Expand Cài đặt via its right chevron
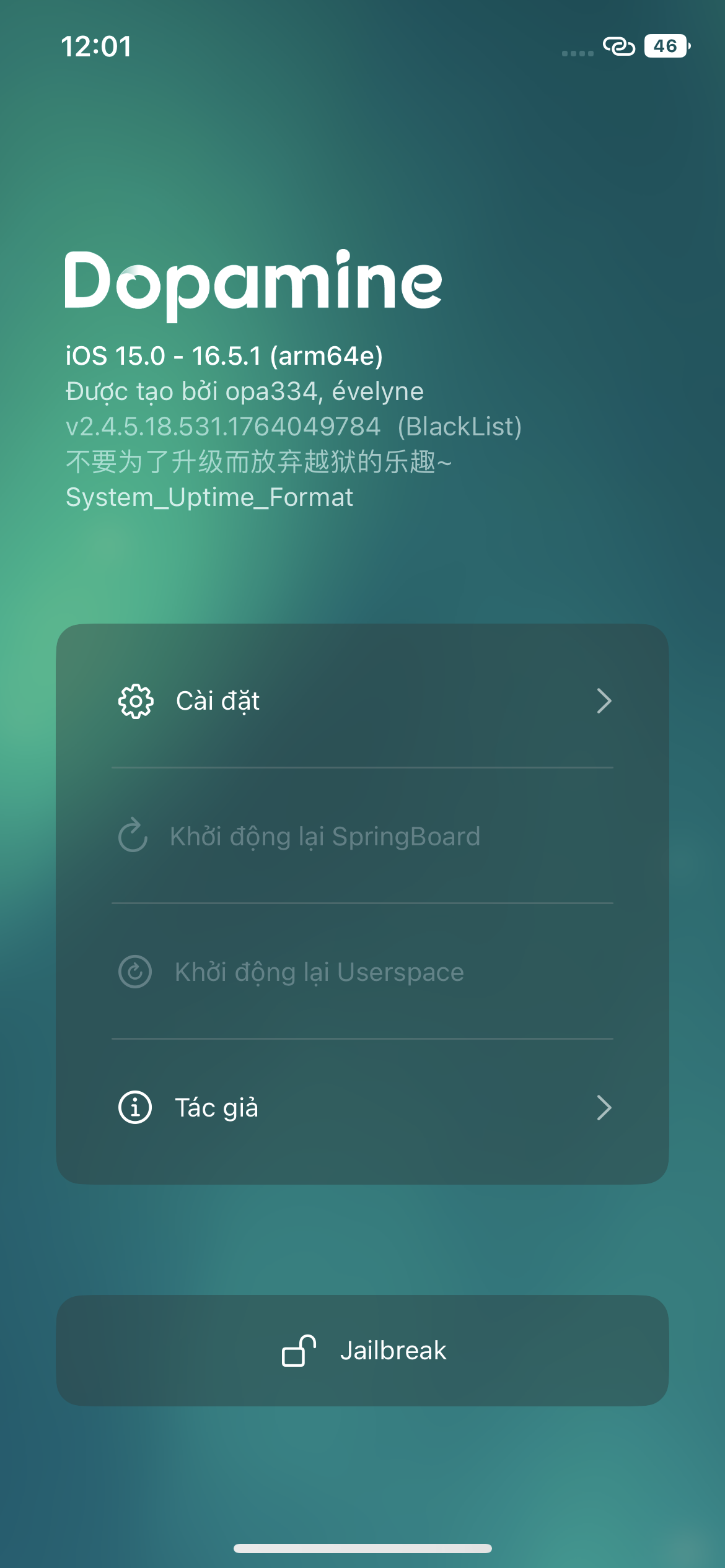This screenshot has width=725, height=1568. coord(604,700)
